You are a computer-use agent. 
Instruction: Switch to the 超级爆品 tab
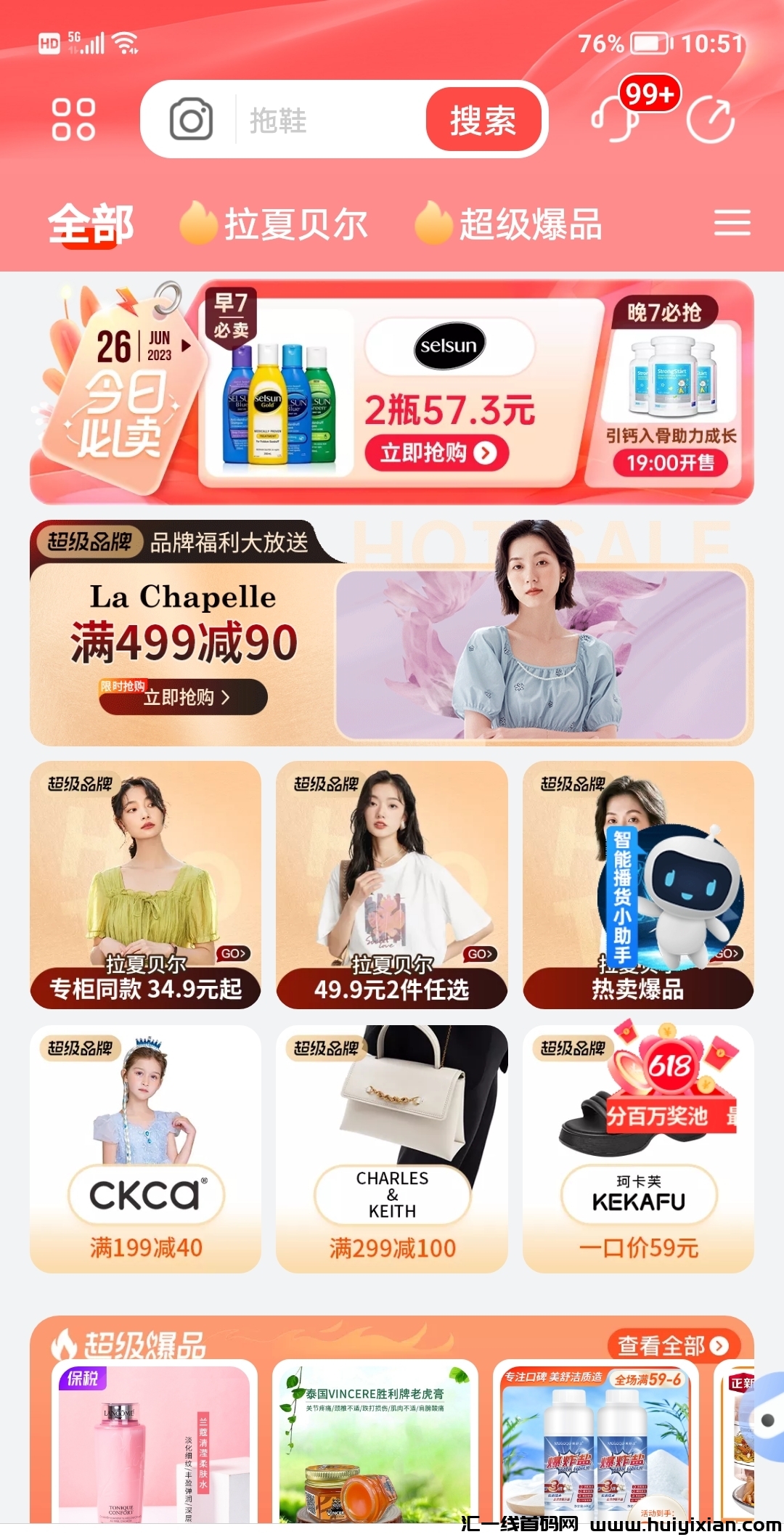[510, 224]
